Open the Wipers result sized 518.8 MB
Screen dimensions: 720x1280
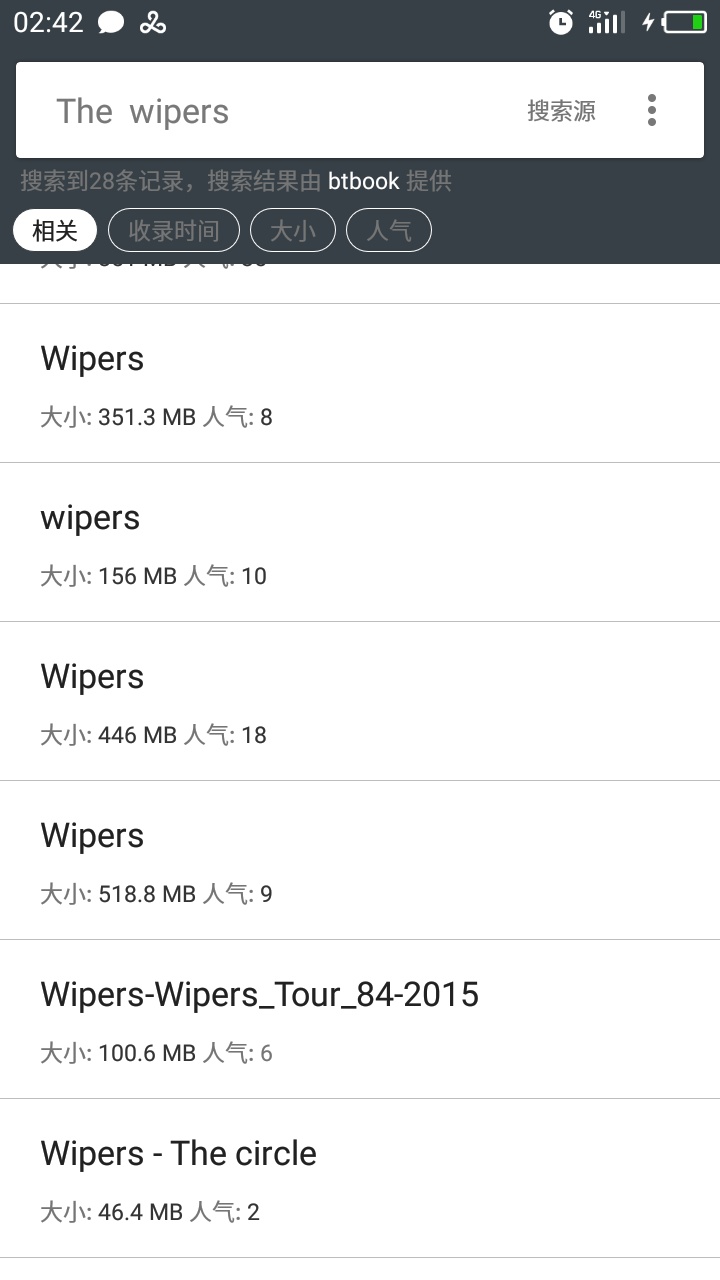360,861
